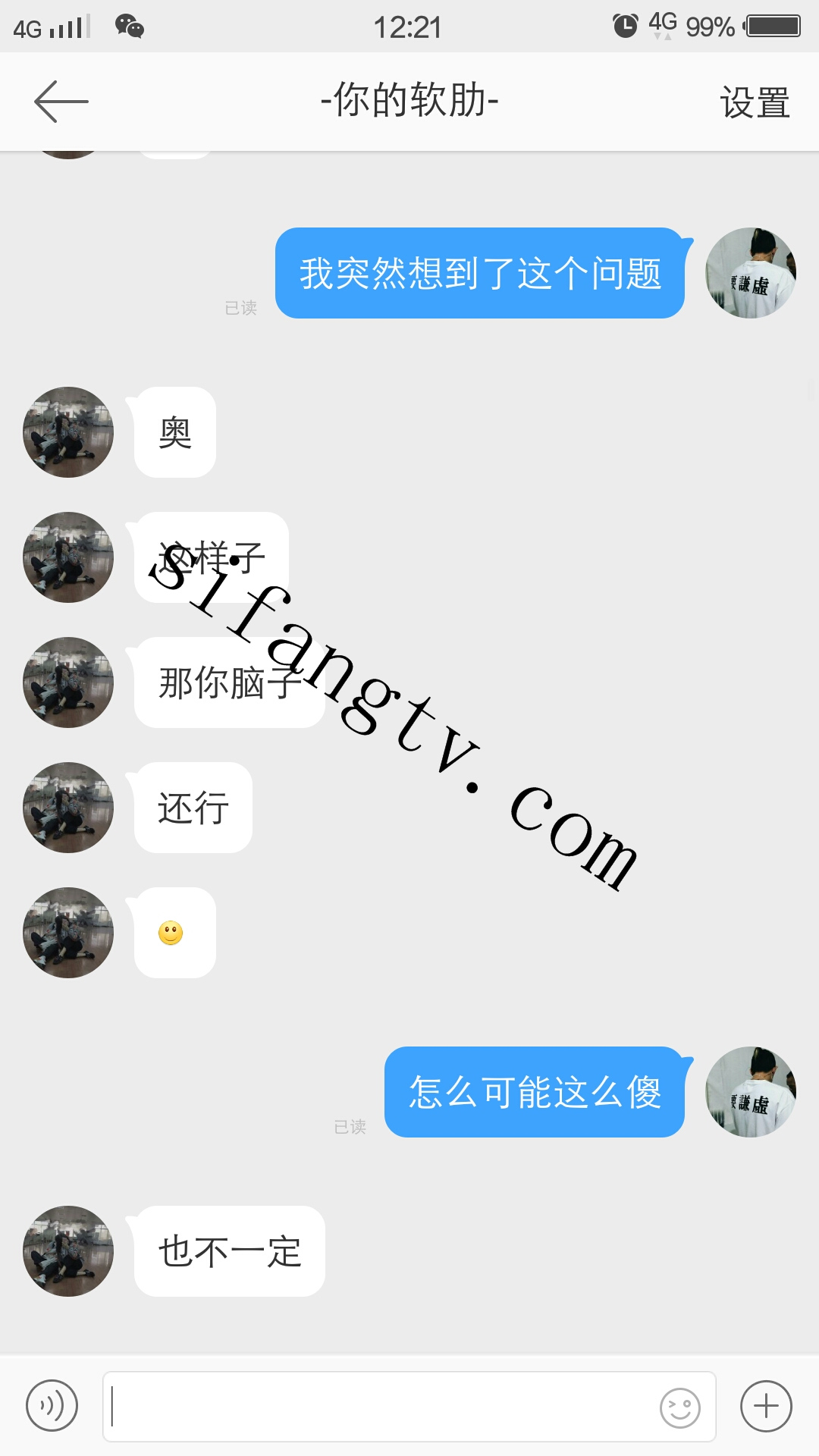
Task: Open the emoji picker
Action: coord(679,1408)
